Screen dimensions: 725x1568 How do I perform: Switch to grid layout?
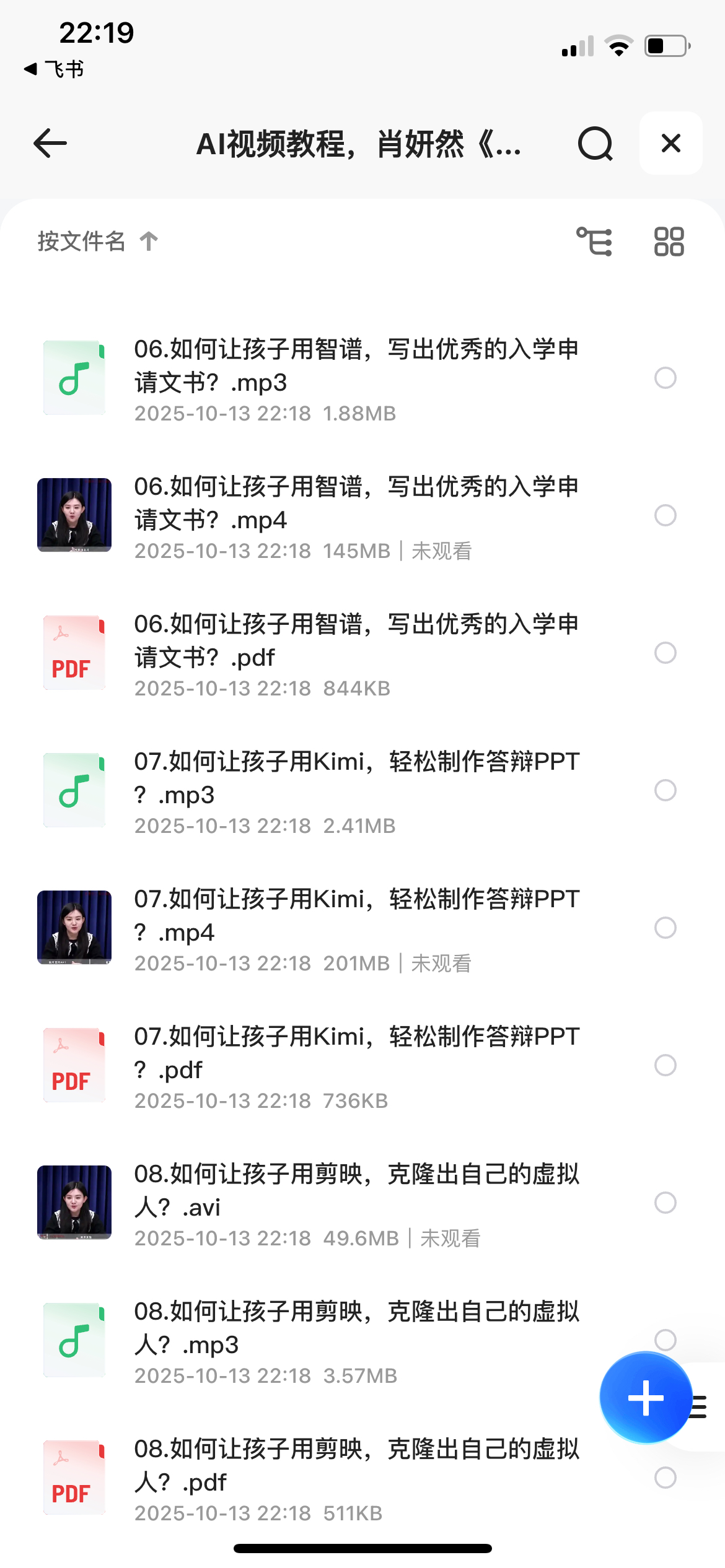[x=669, y=242]
